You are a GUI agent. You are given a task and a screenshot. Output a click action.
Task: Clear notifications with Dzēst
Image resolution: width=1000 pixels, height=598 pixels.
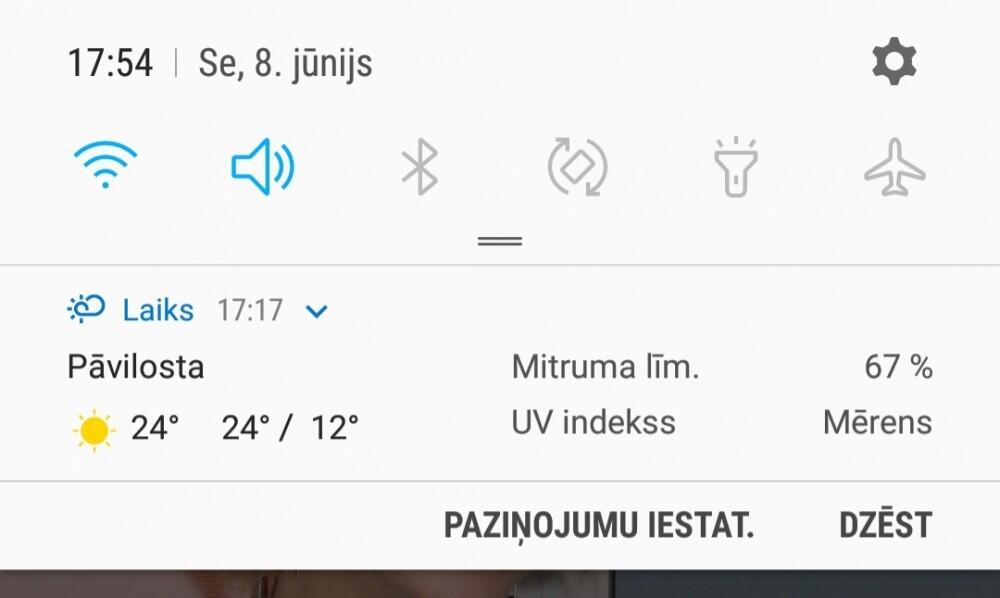(x=885, y=525)
